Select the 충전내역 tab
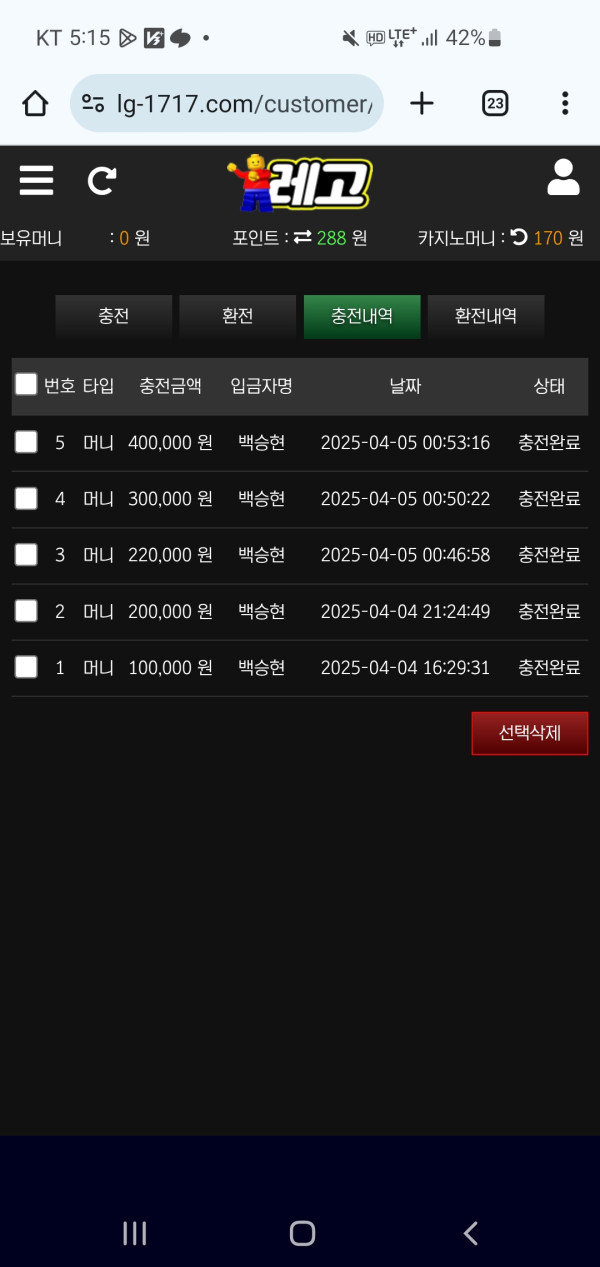 [x=362, y=316]
